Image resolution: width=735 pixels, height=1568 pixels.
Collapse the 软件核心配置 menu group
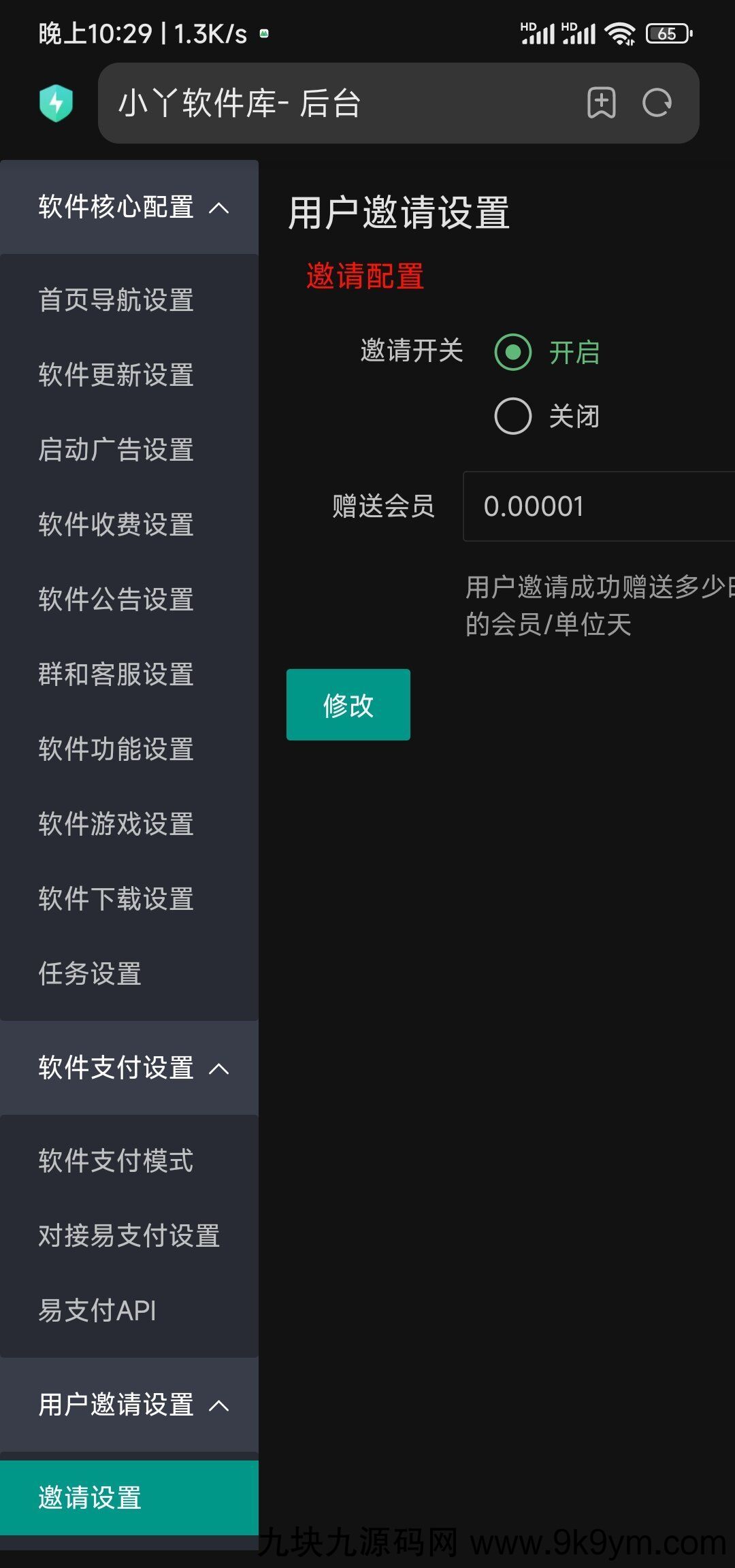coord(129,207)
